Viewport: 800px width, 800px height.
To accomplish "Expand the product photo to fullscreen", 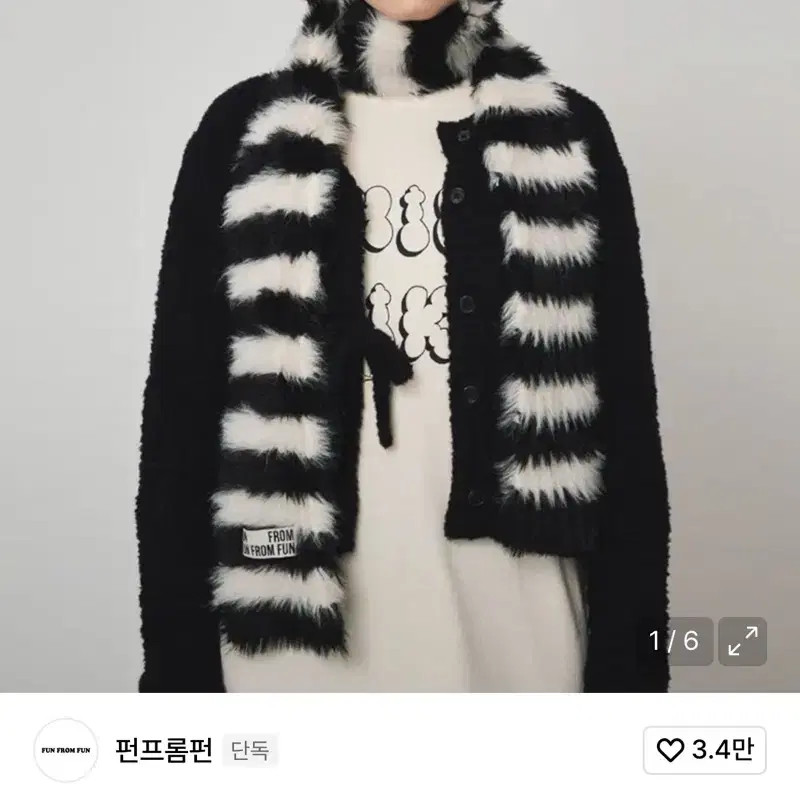I will click(x=743, y=641).
